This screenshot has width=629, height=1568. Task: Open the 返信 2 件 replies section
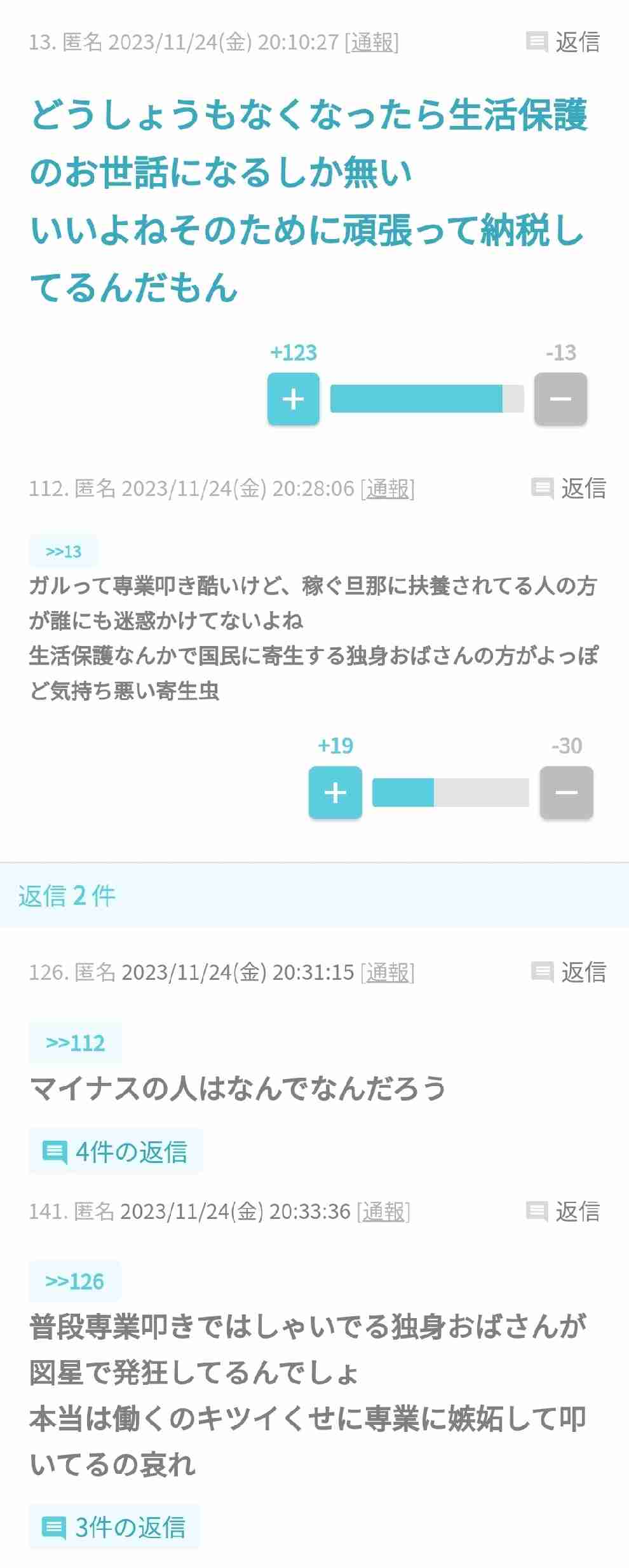tap(66, 896)
